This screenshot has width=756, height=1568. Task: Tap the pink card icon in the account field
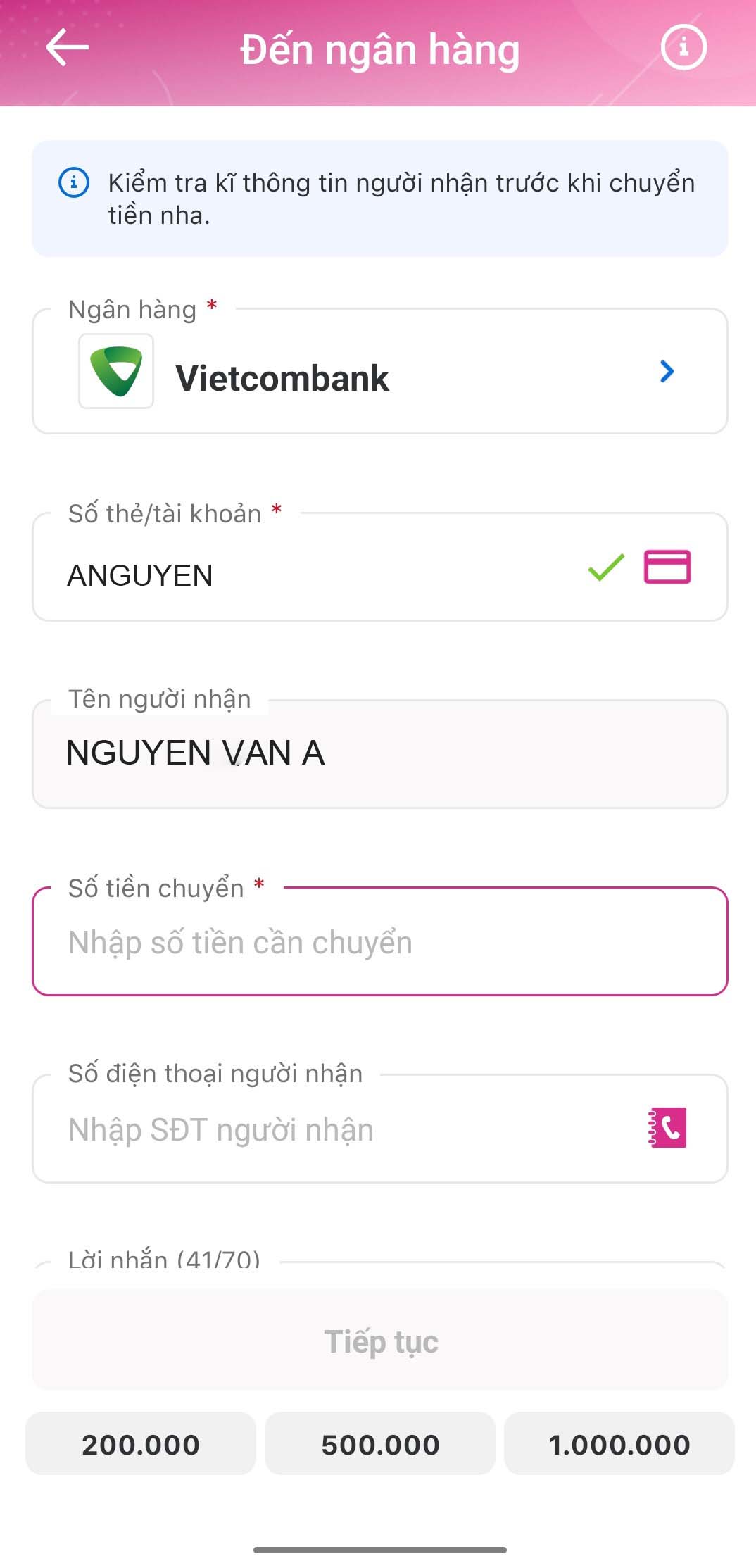point(667,567)
